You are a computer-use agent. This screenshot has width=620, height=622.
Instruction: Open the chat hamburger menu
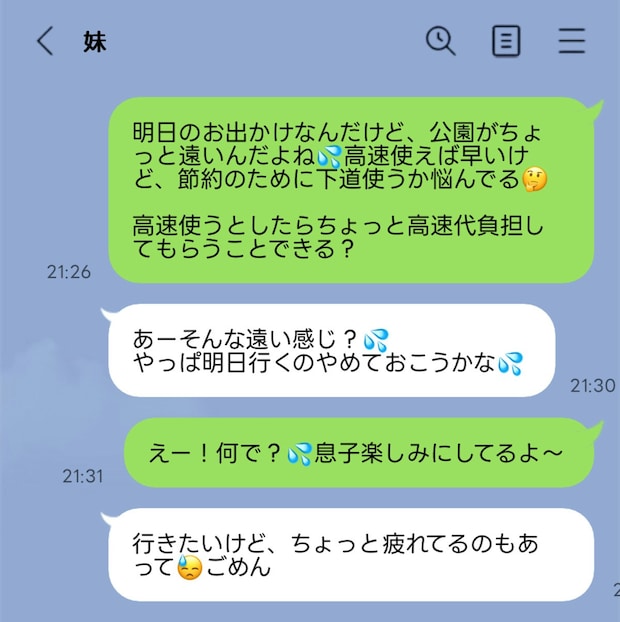click(x=572, y=41)
